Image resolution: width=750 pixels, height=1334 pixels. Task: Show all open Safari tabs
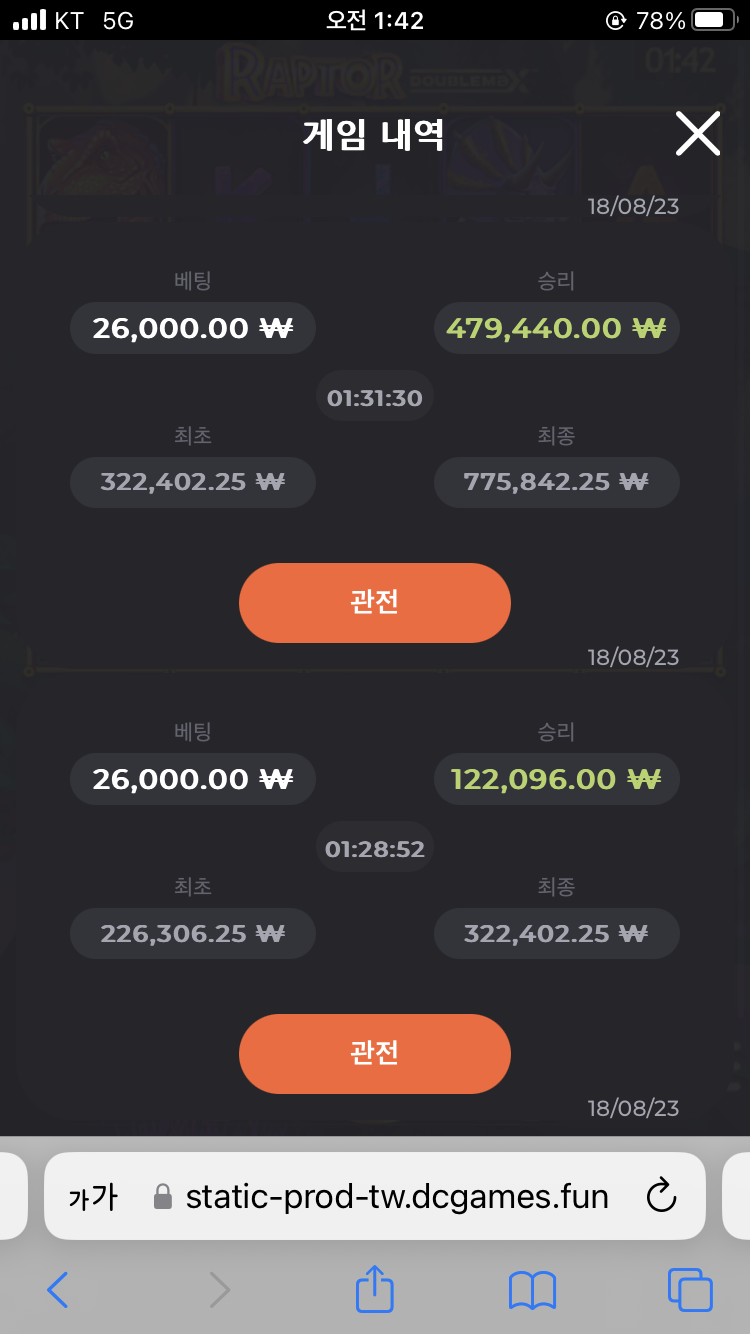690,1290
